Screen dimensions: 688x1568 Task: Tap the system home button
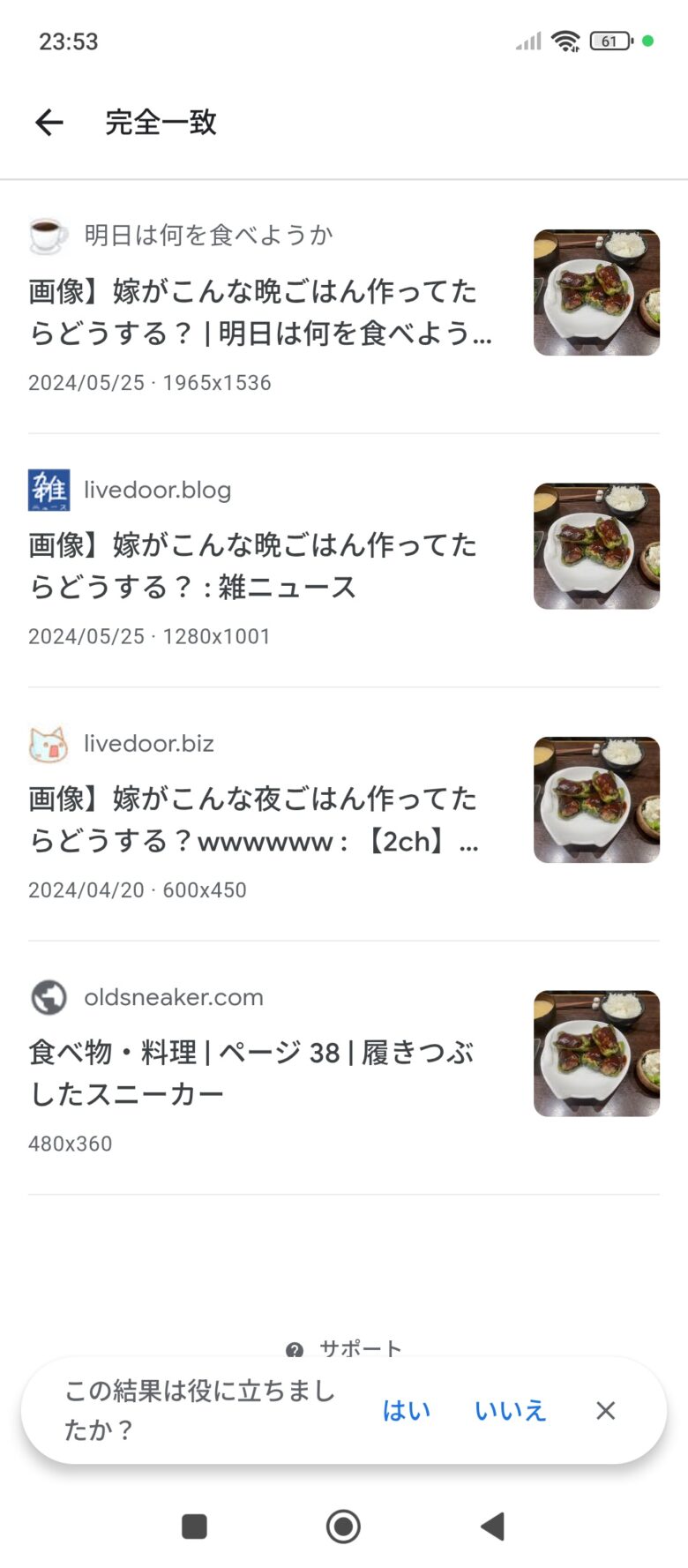click(x=343, y=1526)
